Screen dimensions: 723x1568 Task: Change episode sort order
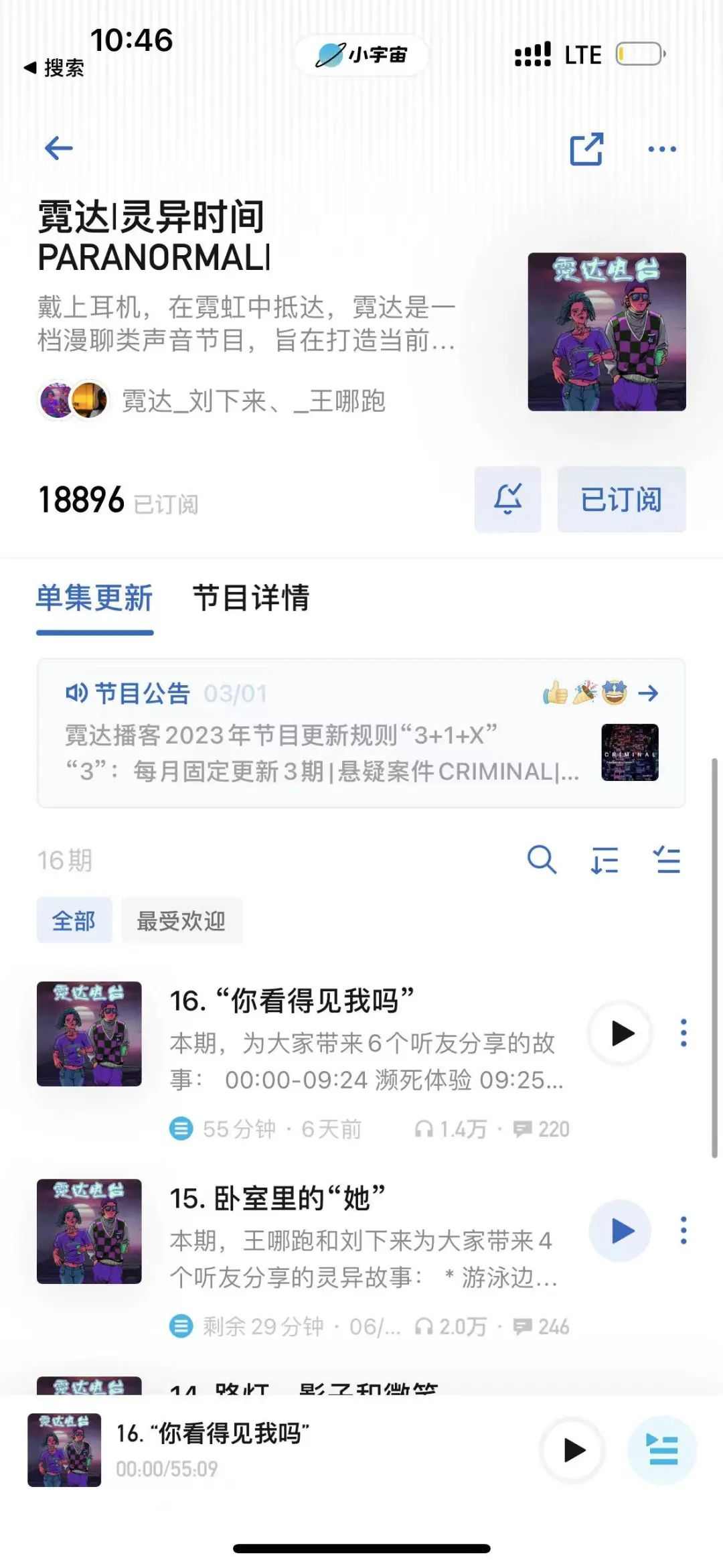[605, 859]
